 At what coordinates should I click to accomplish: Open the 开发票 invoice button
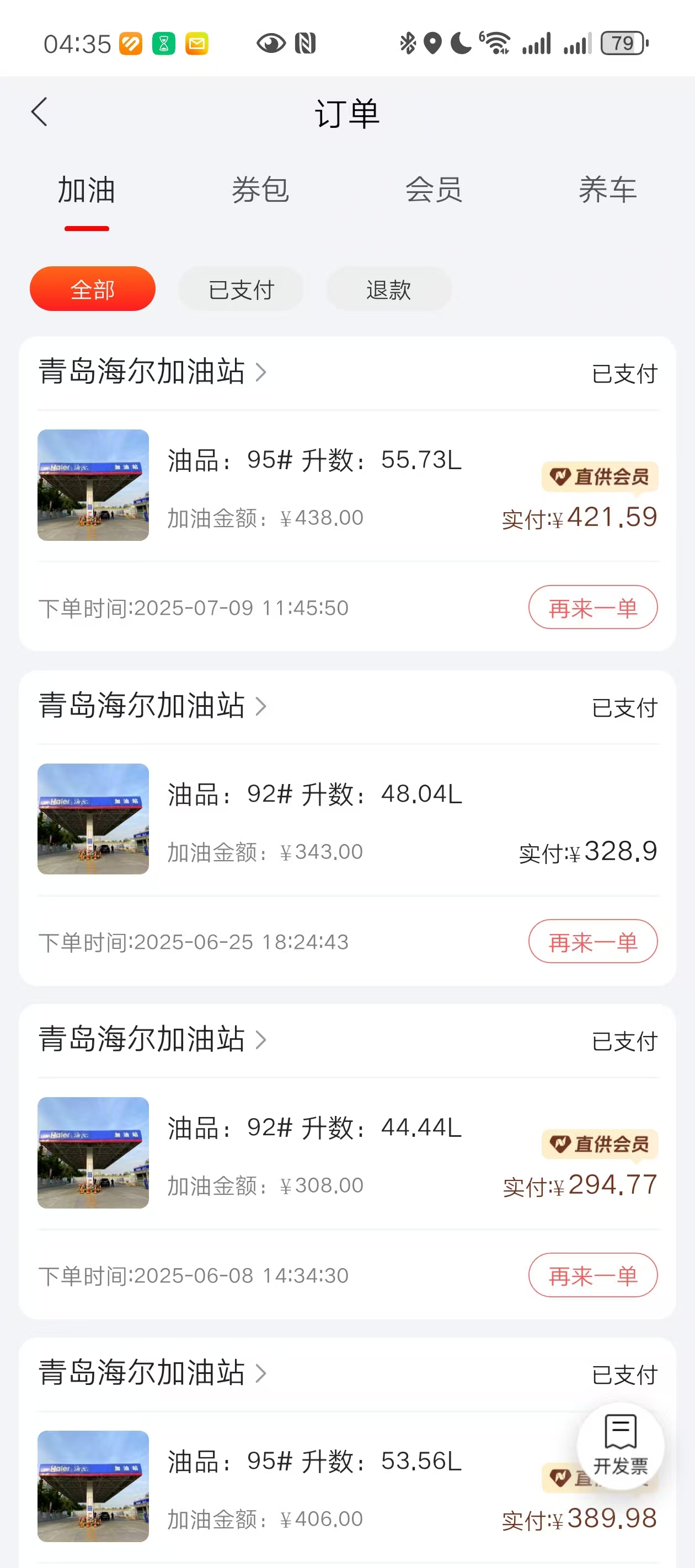[620, 1446]
